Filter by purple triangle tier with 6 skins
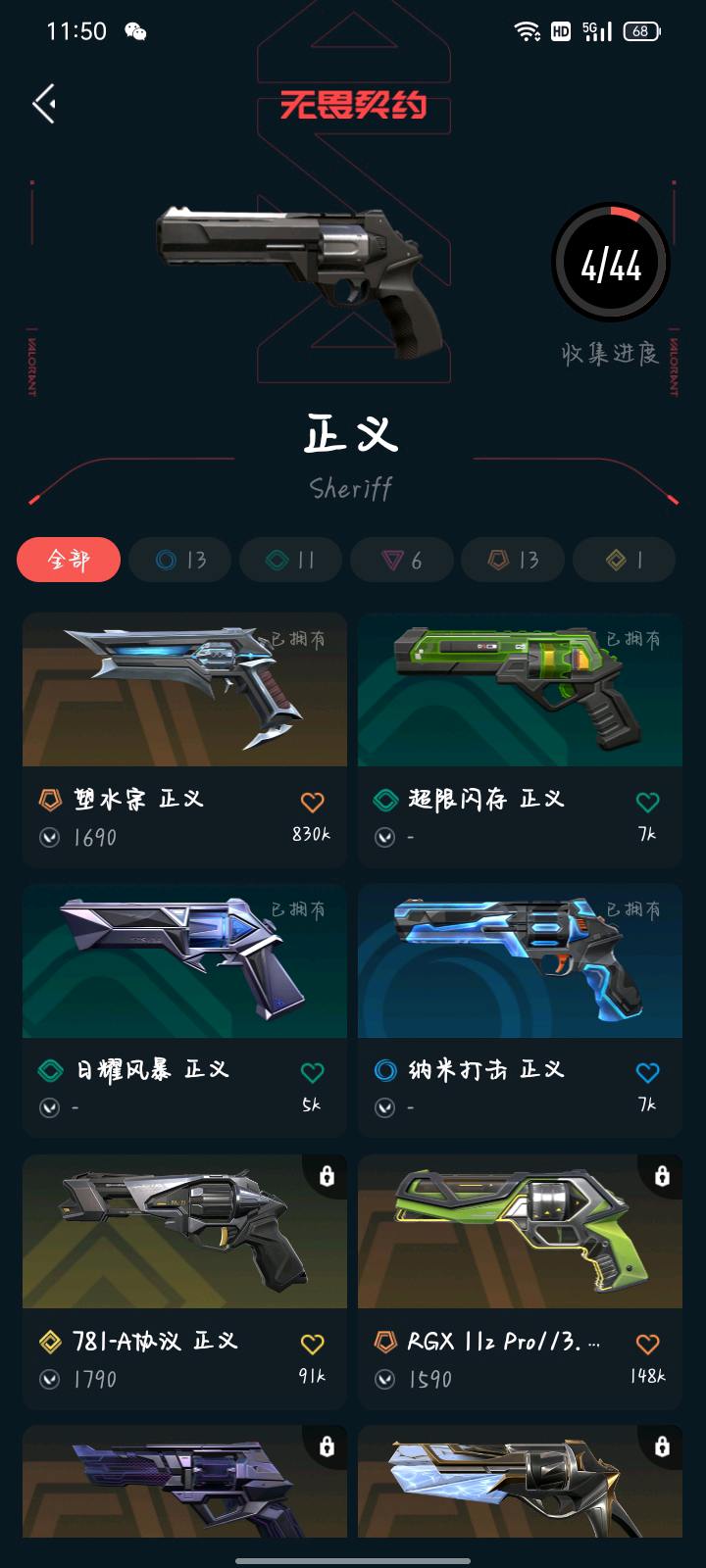 pyautogui.click(x=402, y=560)
